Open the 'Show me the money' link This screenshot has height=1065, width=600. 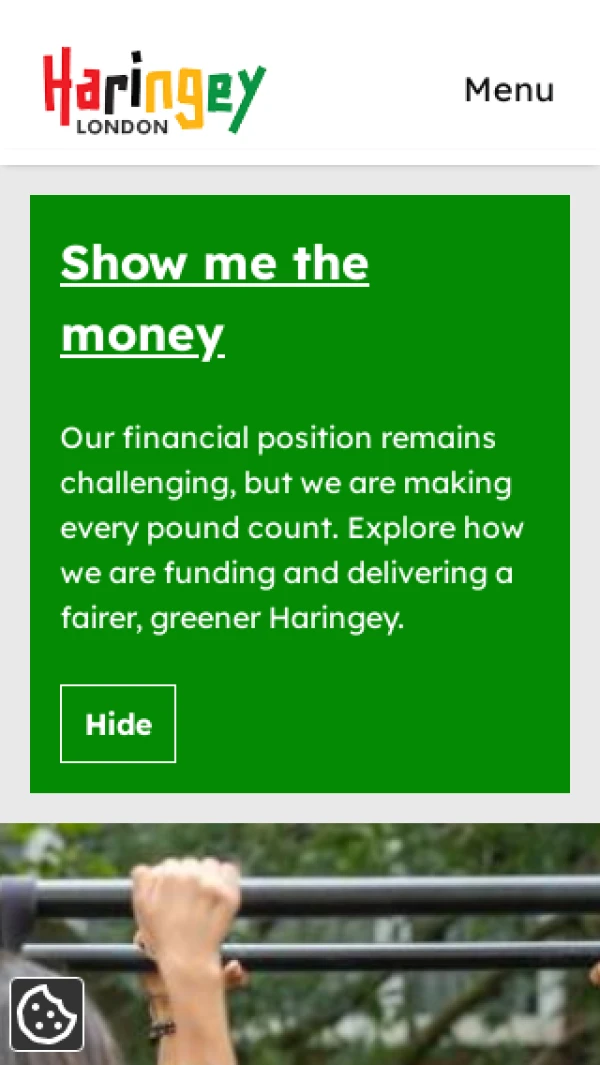click(214, 299)
